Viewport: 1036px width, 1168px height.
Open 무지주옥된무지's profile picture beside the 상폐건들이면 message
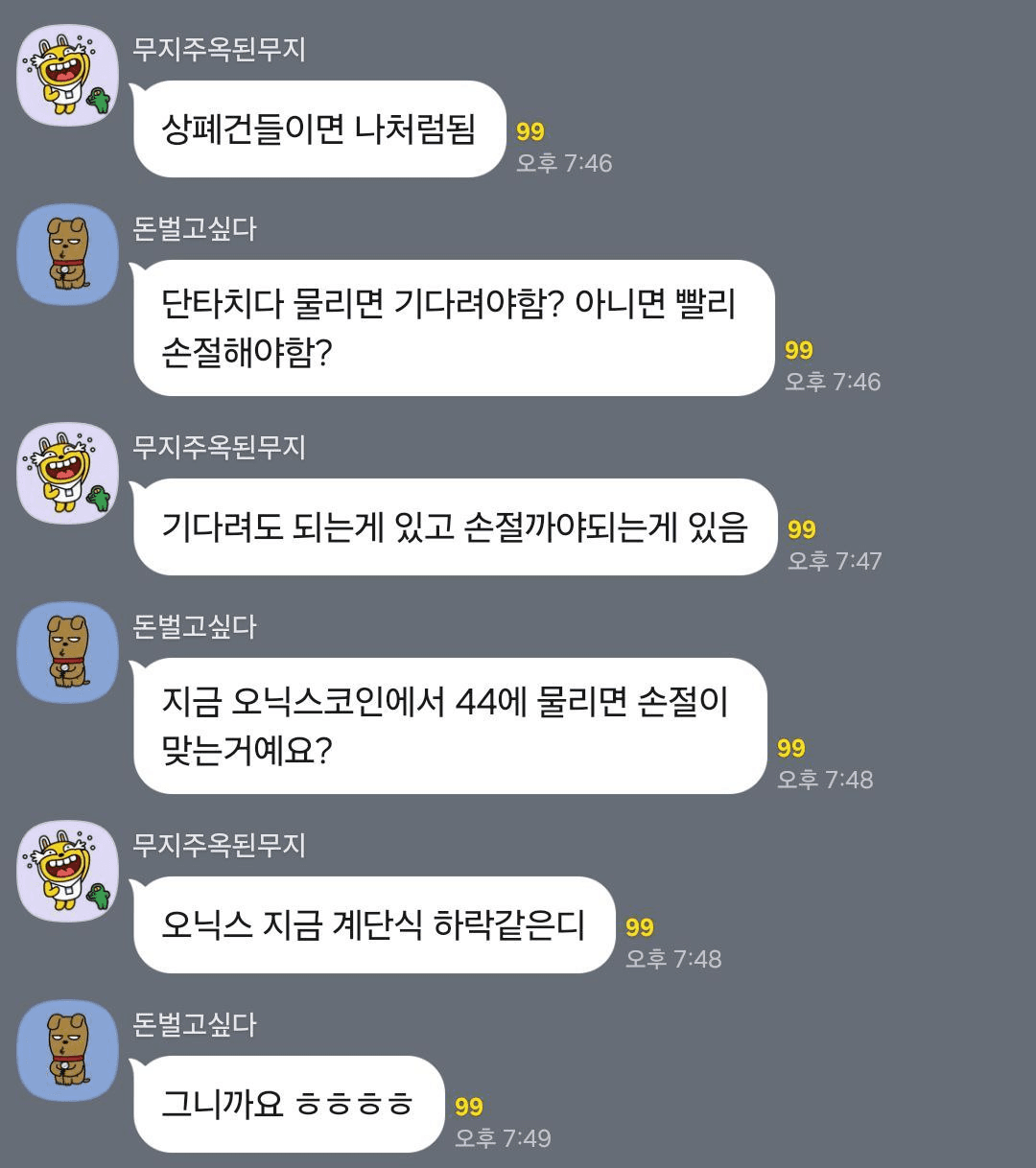point(68,75)
